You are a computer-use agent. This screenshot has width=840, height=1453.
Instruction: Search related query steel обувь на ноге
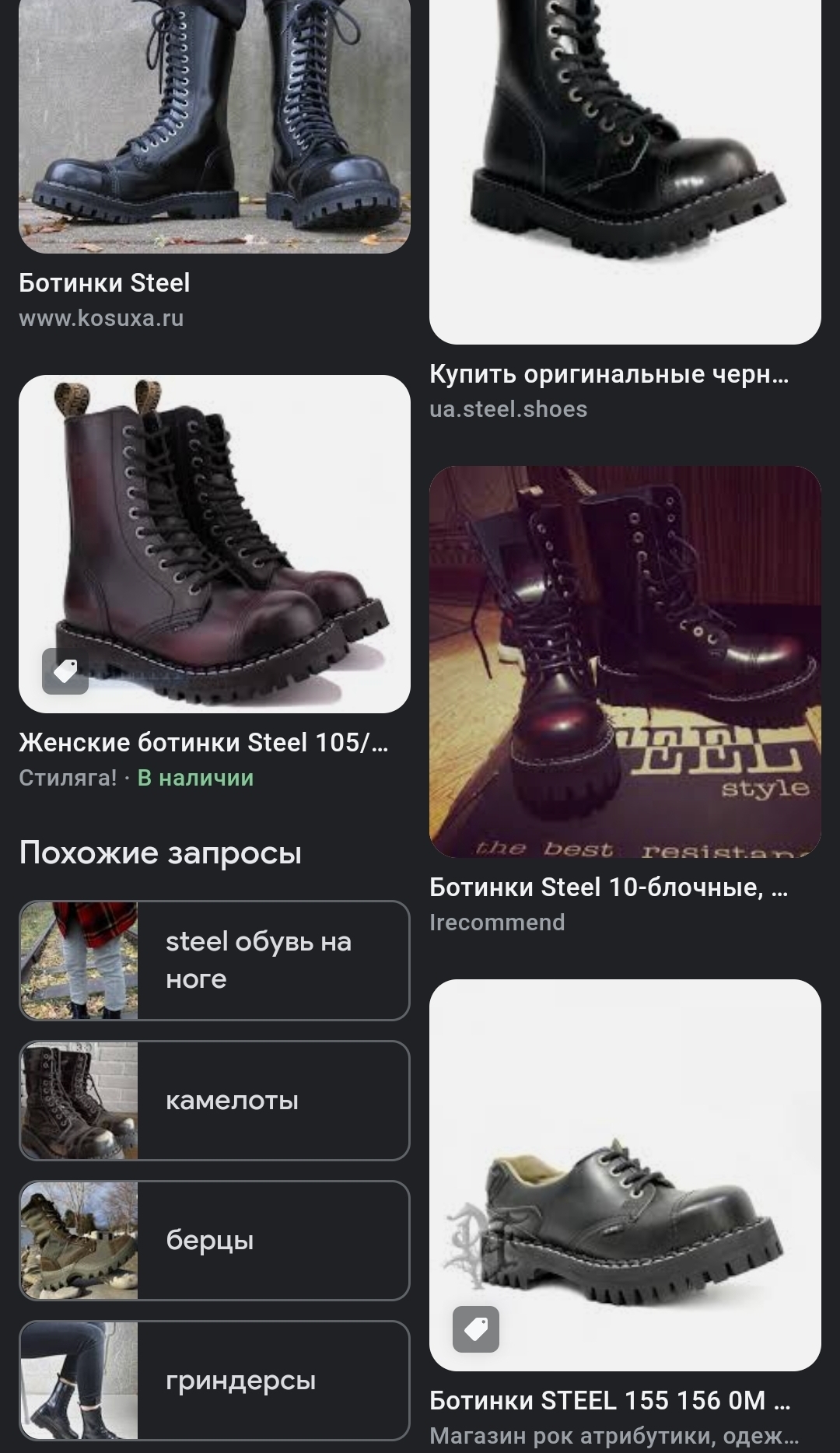(214, 961)
